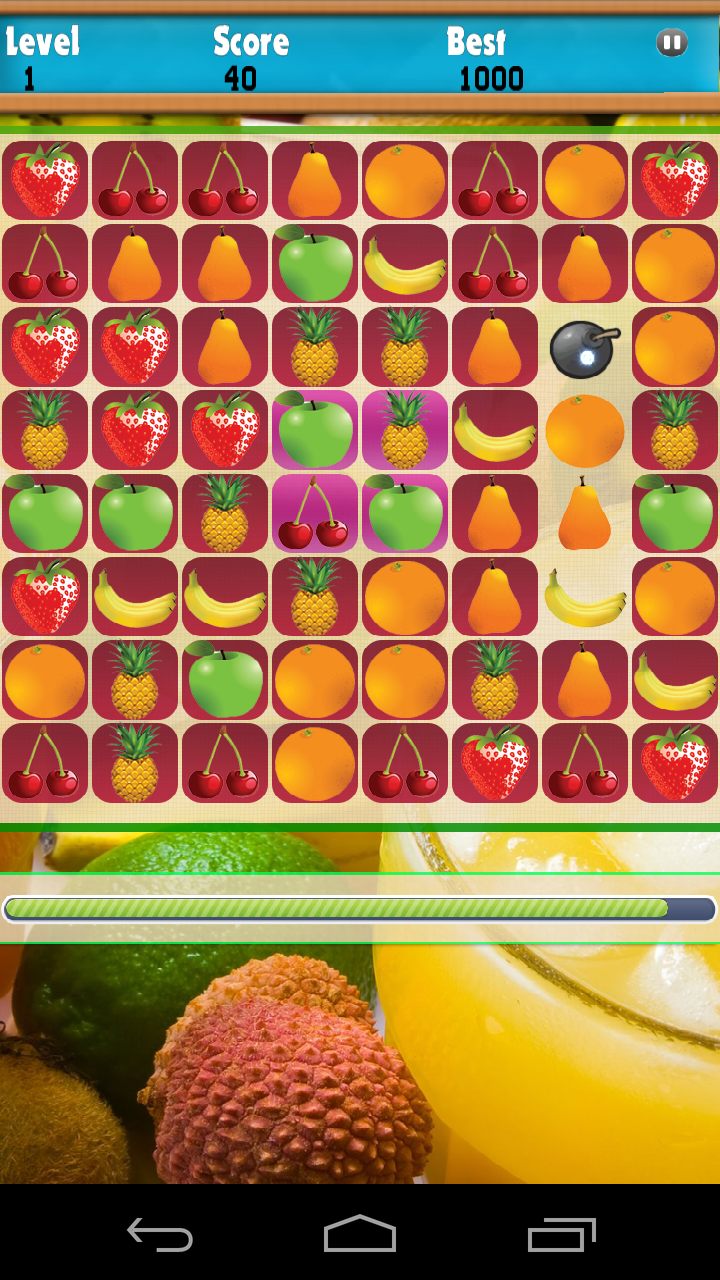Tap the orange tile in the bottom row
This screenshot has width=720, height=1280.
(314, 764)
